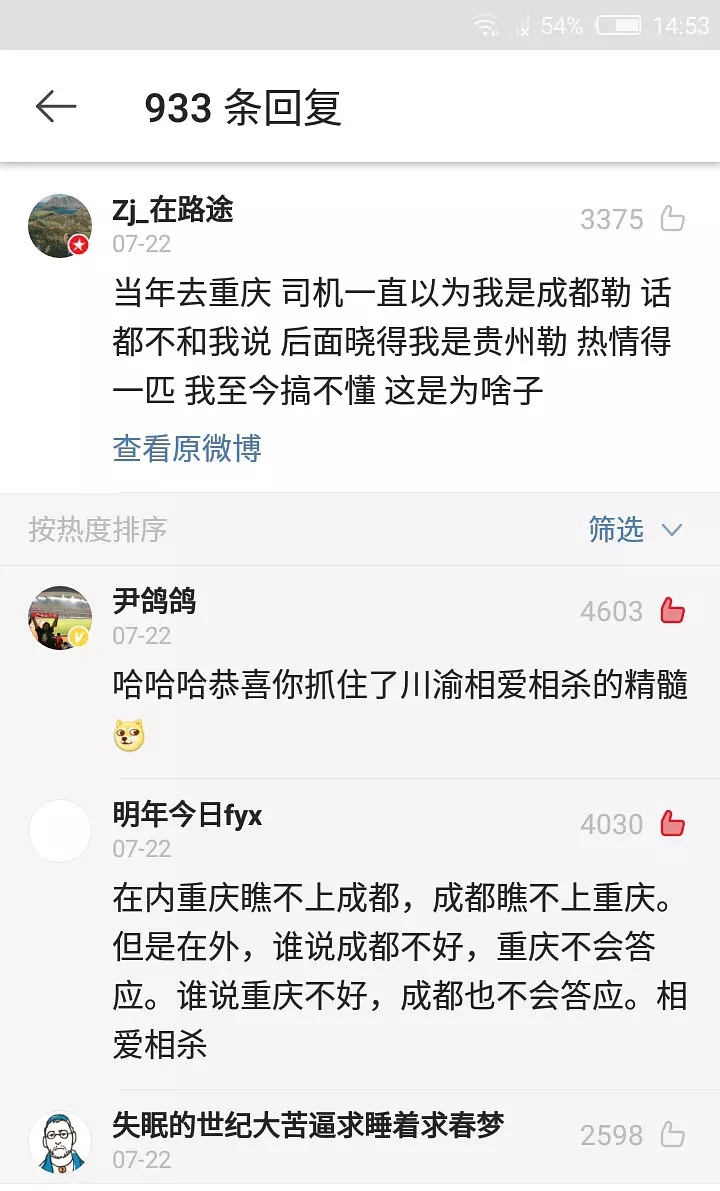
Task: Open 查看原微博 to view original post
Action: pos(186,449)
